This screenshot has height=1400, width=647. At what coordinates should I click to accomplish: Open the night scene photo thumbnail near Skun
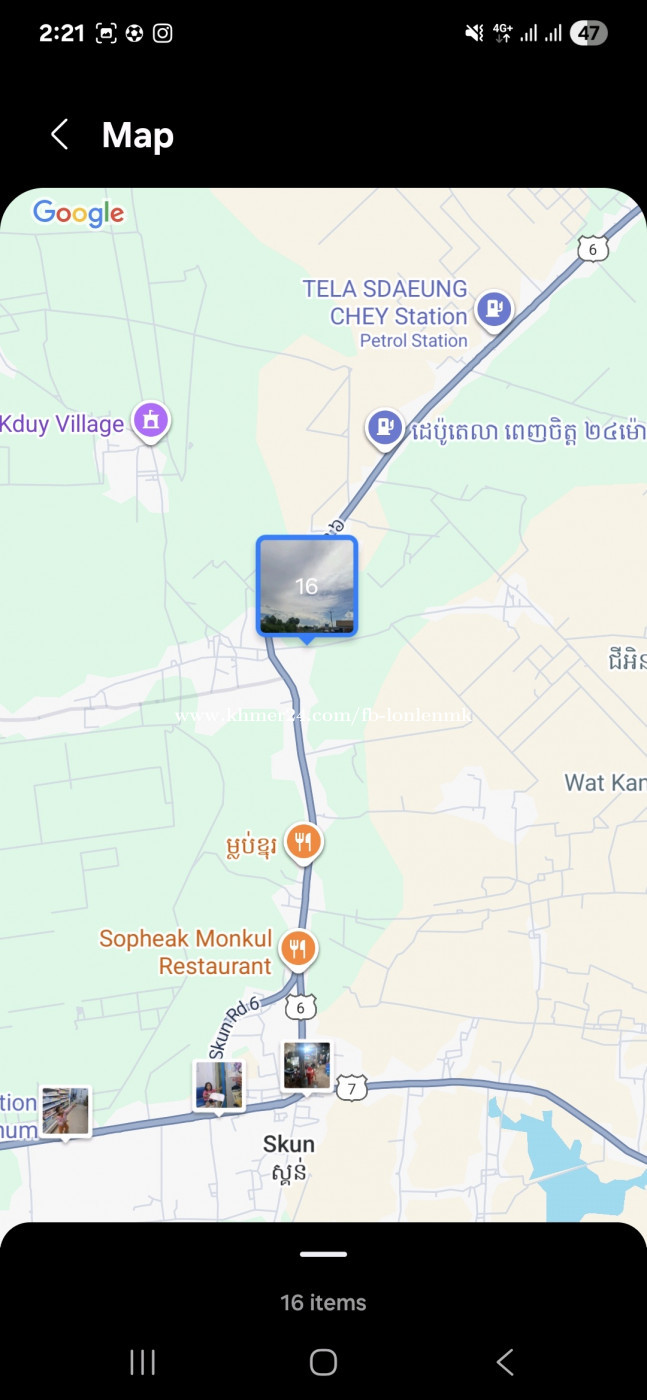tap(306, 1066)
